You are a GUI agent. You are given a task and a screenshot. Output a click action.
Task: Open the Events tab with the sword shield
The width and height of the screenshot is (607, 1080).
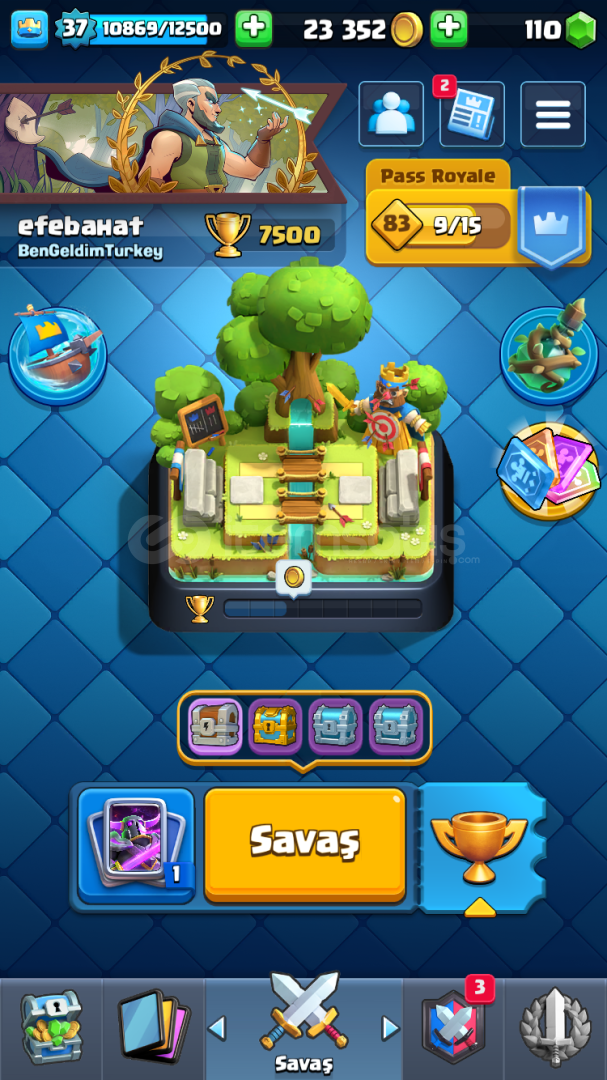[555, 1027]
